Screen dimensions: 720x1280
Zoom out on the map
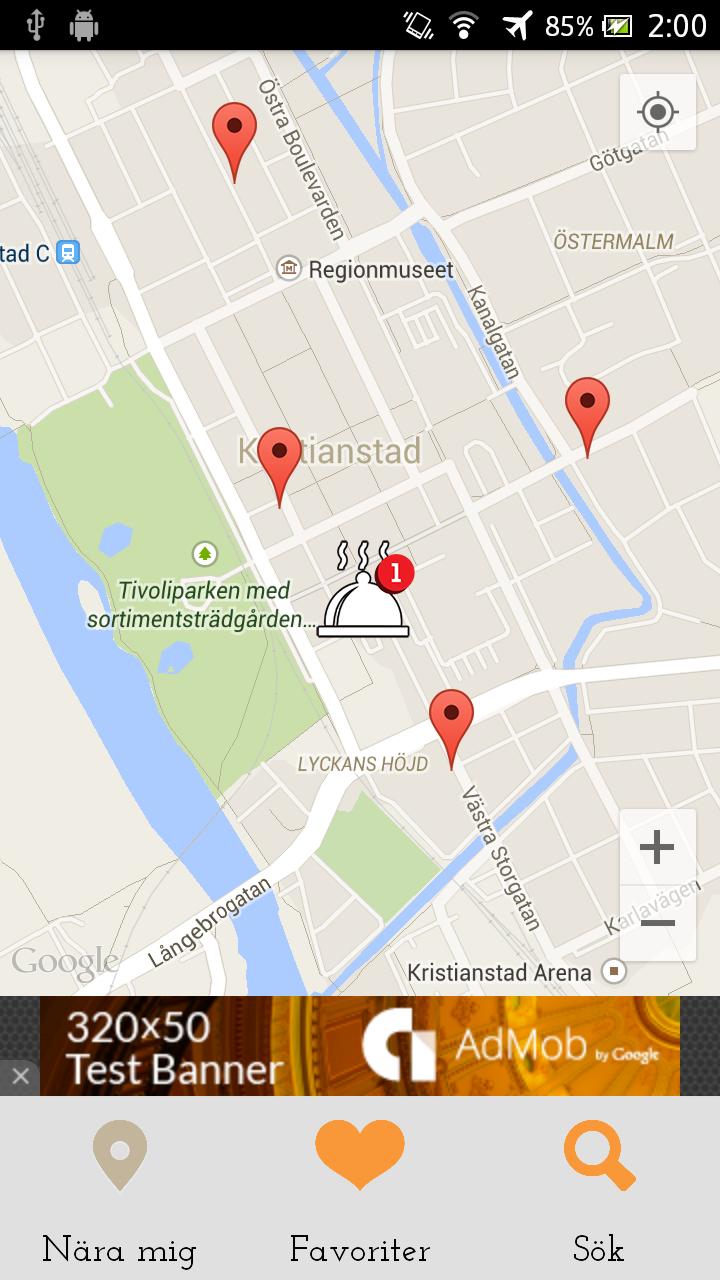(x=657, y=923)
